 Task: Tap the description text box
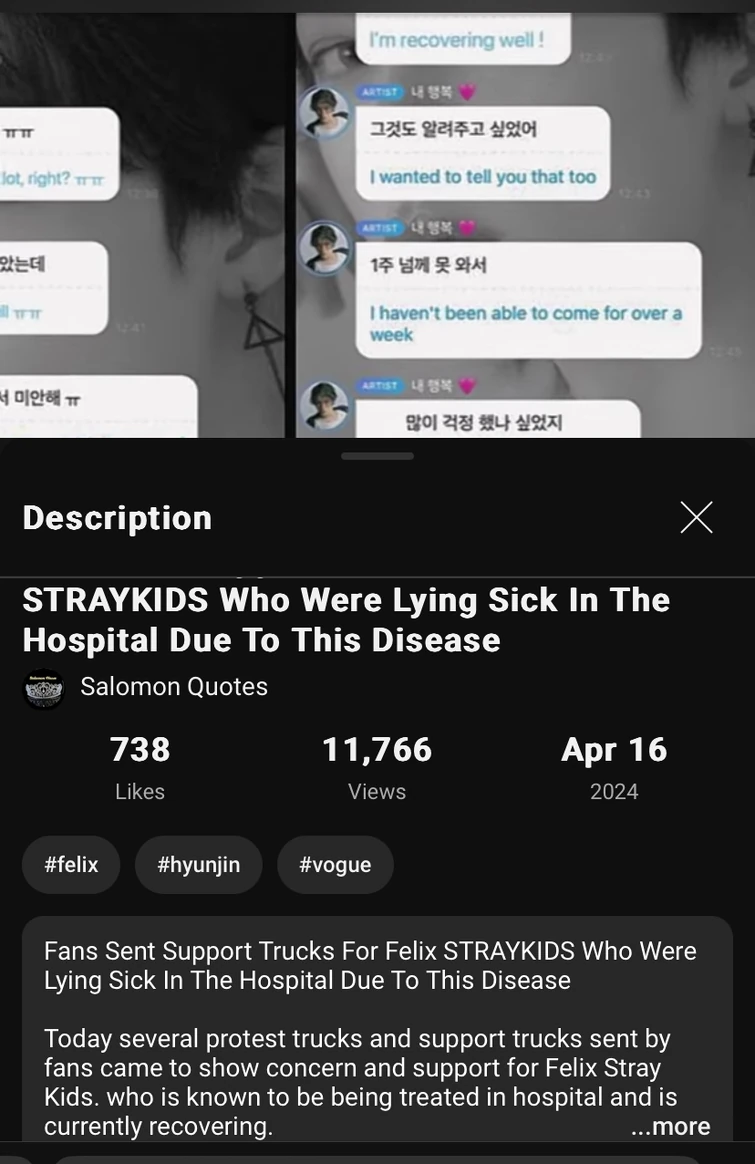pos(377,1030)
